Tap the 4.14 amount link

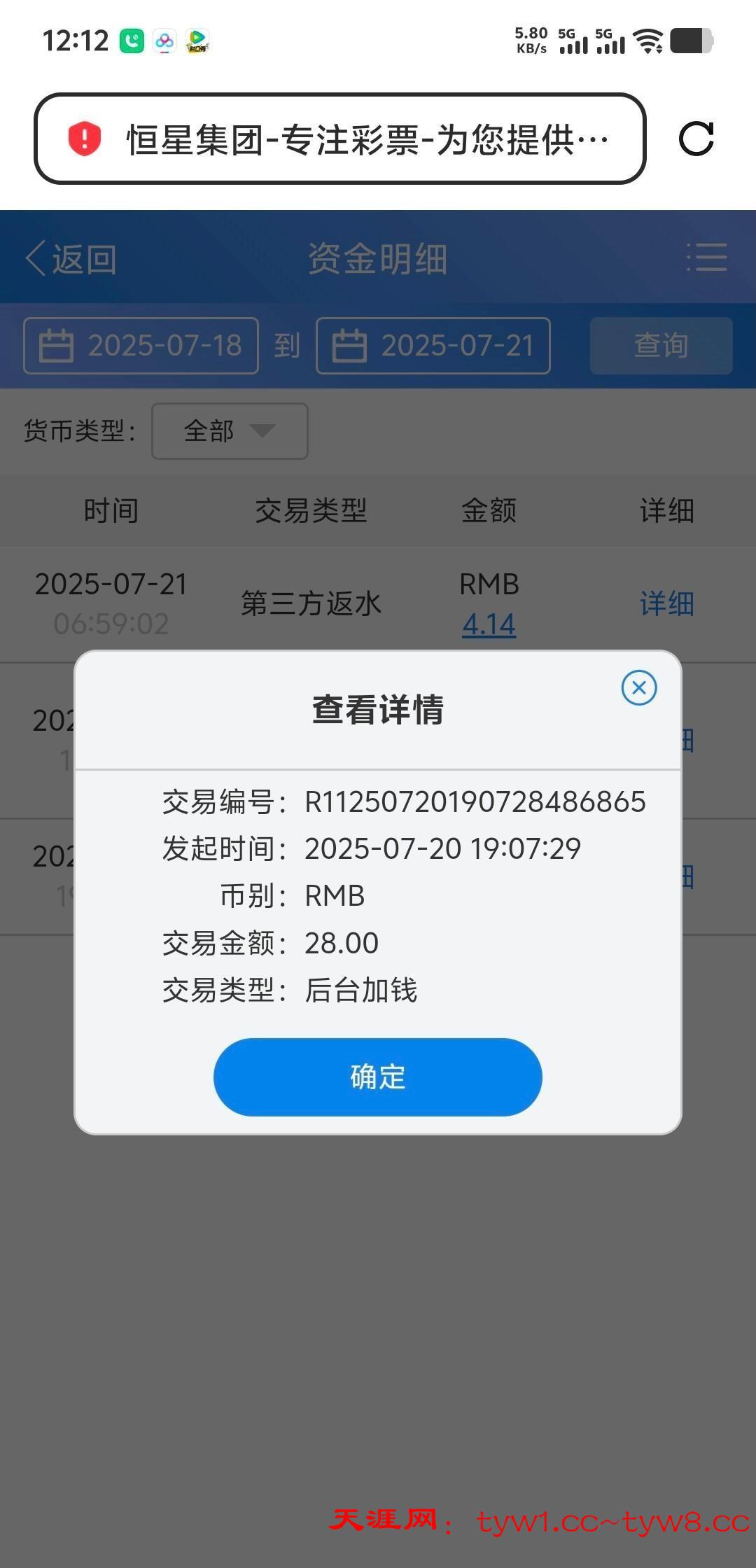click(x=489, y=624)
